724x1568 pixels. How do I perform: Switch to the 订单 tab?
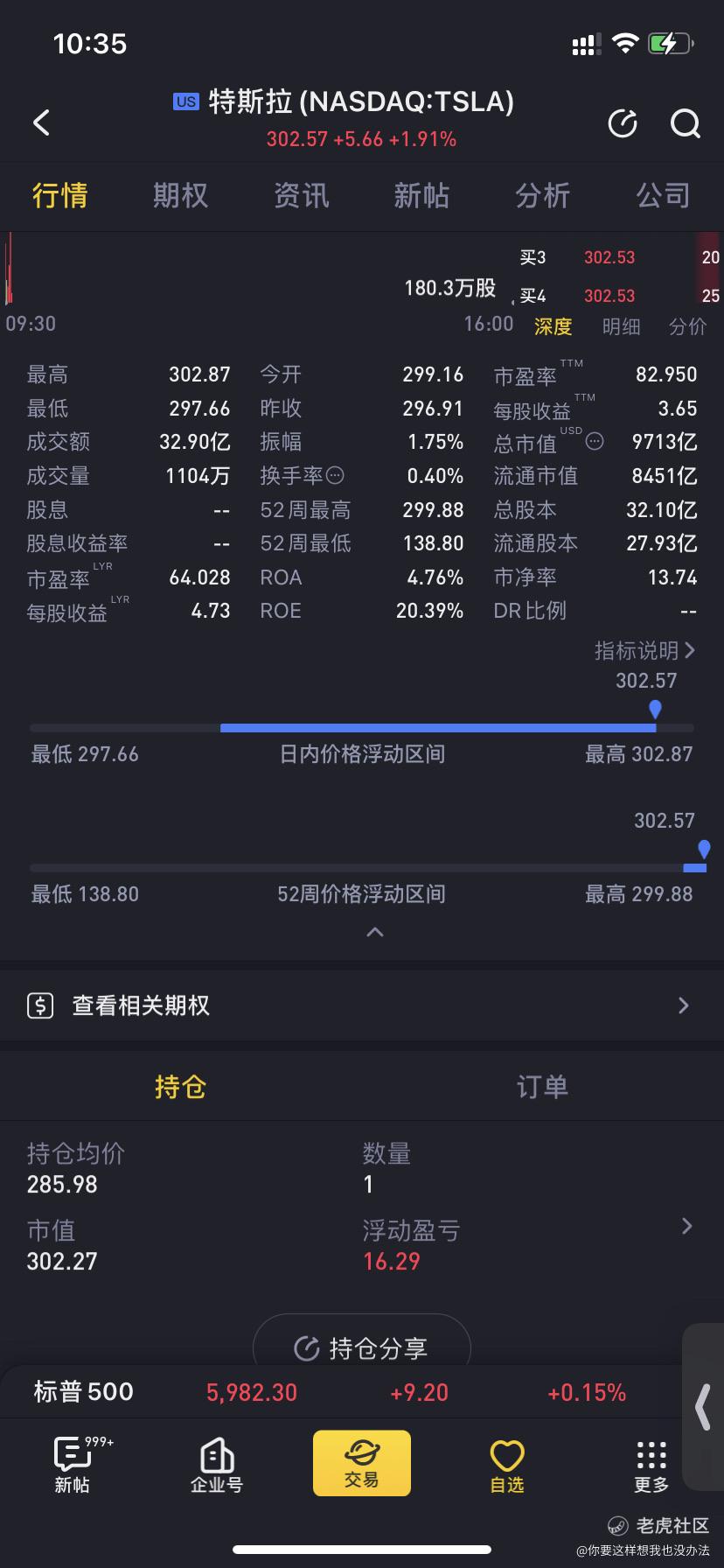point(542,1087)
